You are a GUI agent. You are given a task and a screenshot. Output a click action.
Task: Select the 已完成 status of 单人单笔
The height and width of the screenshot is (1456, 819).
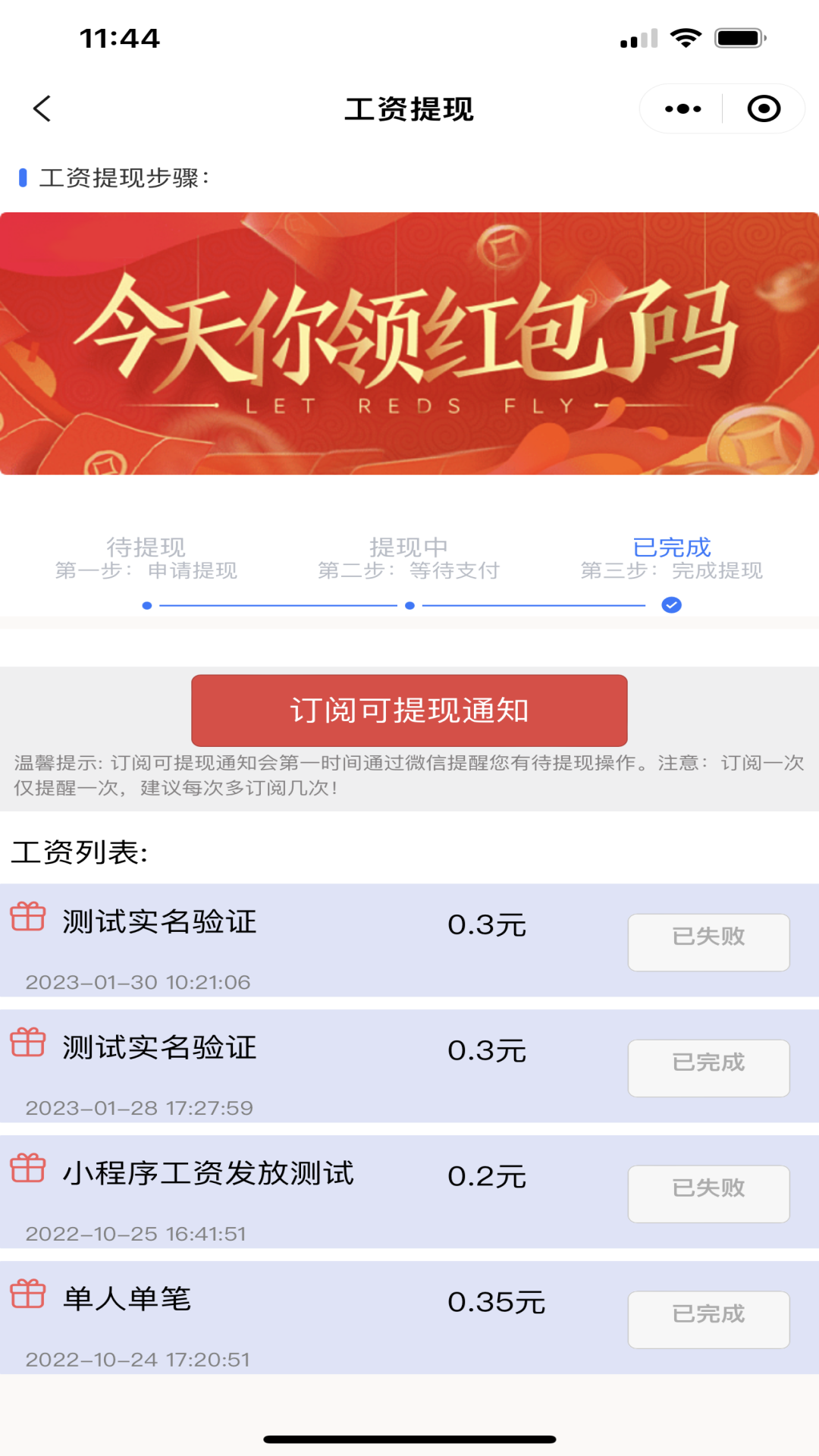pos(708,1318)
